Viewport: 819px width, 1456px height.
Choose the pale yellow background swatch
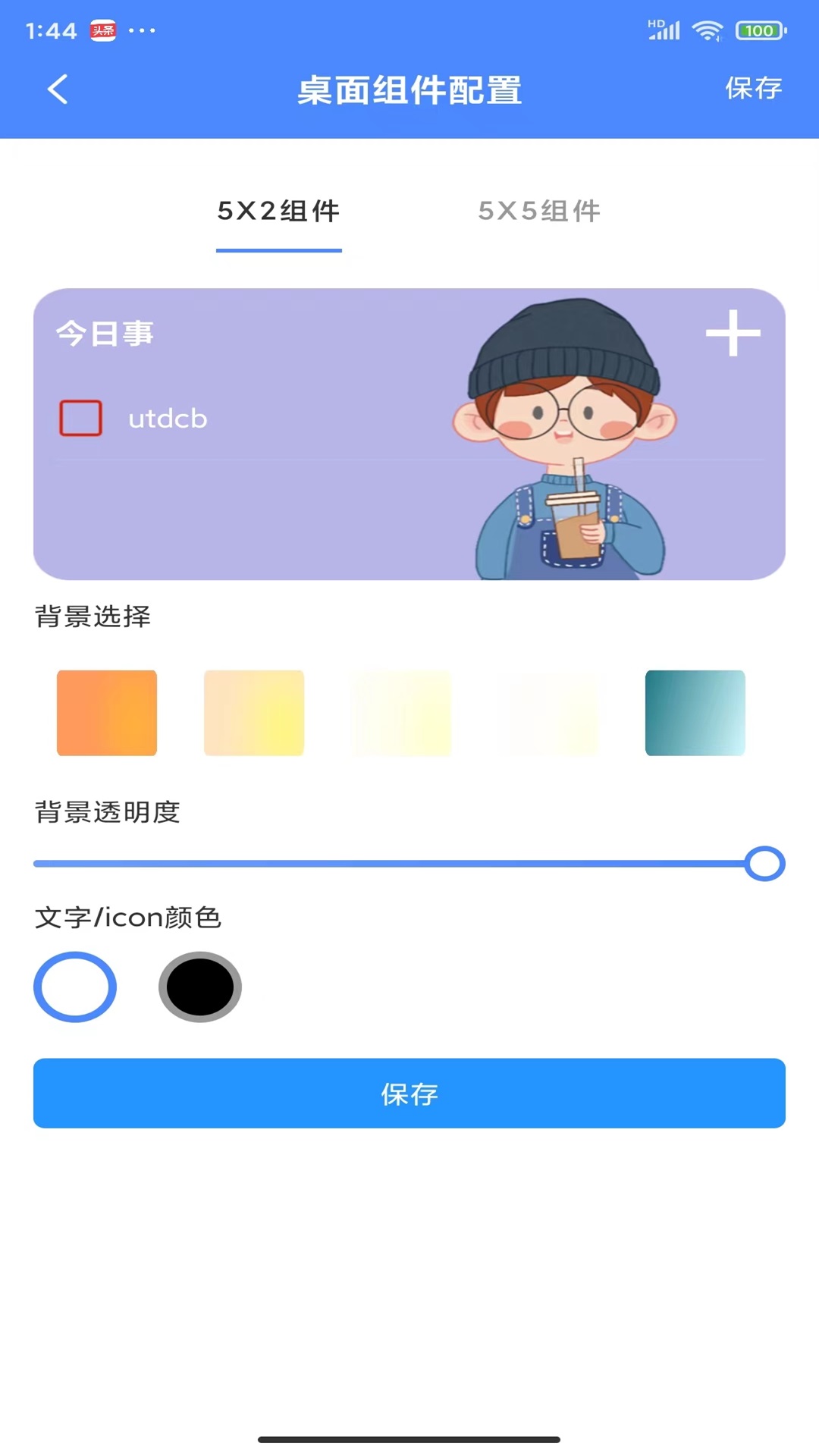pyautogui.click(x=401, y=713)
